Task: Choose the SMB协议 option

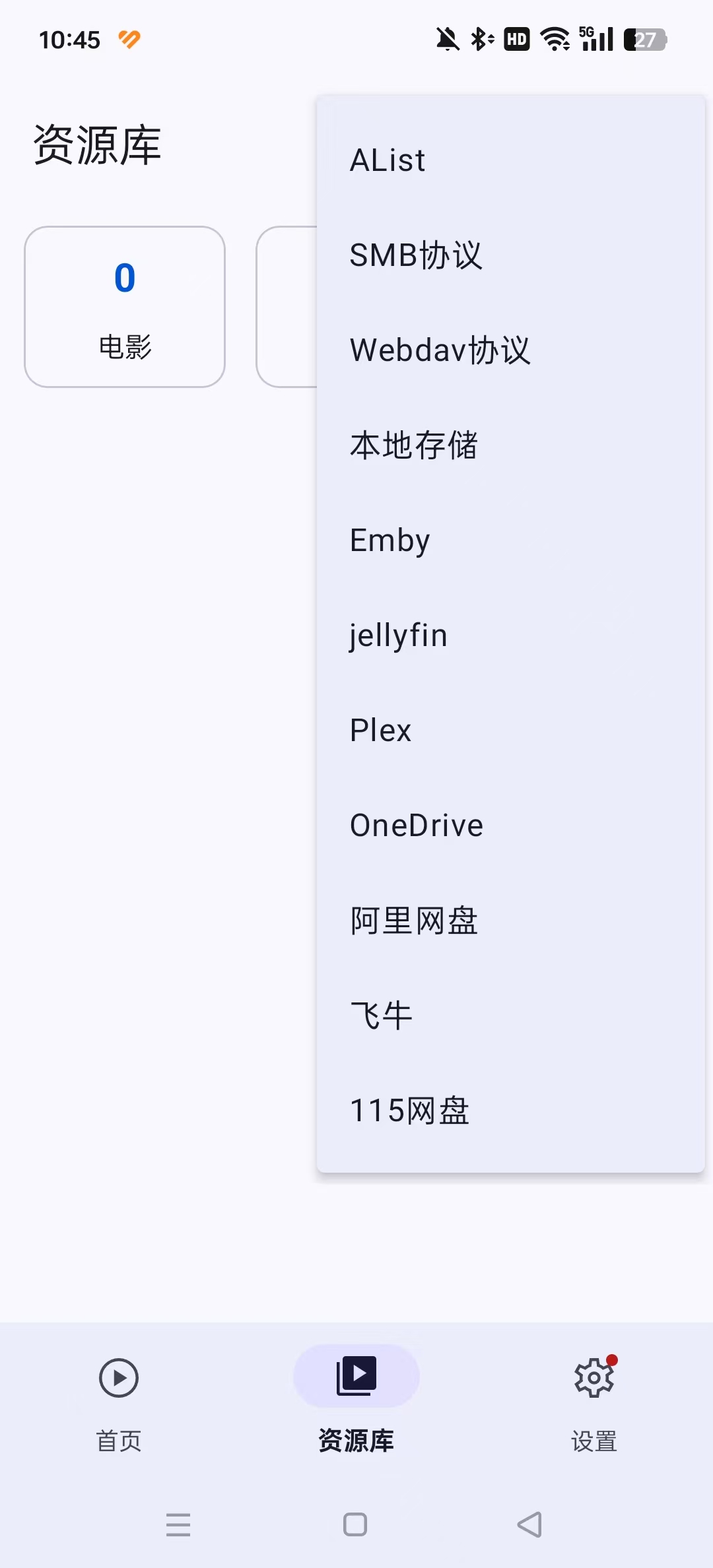Action: [x=510, y=255]
